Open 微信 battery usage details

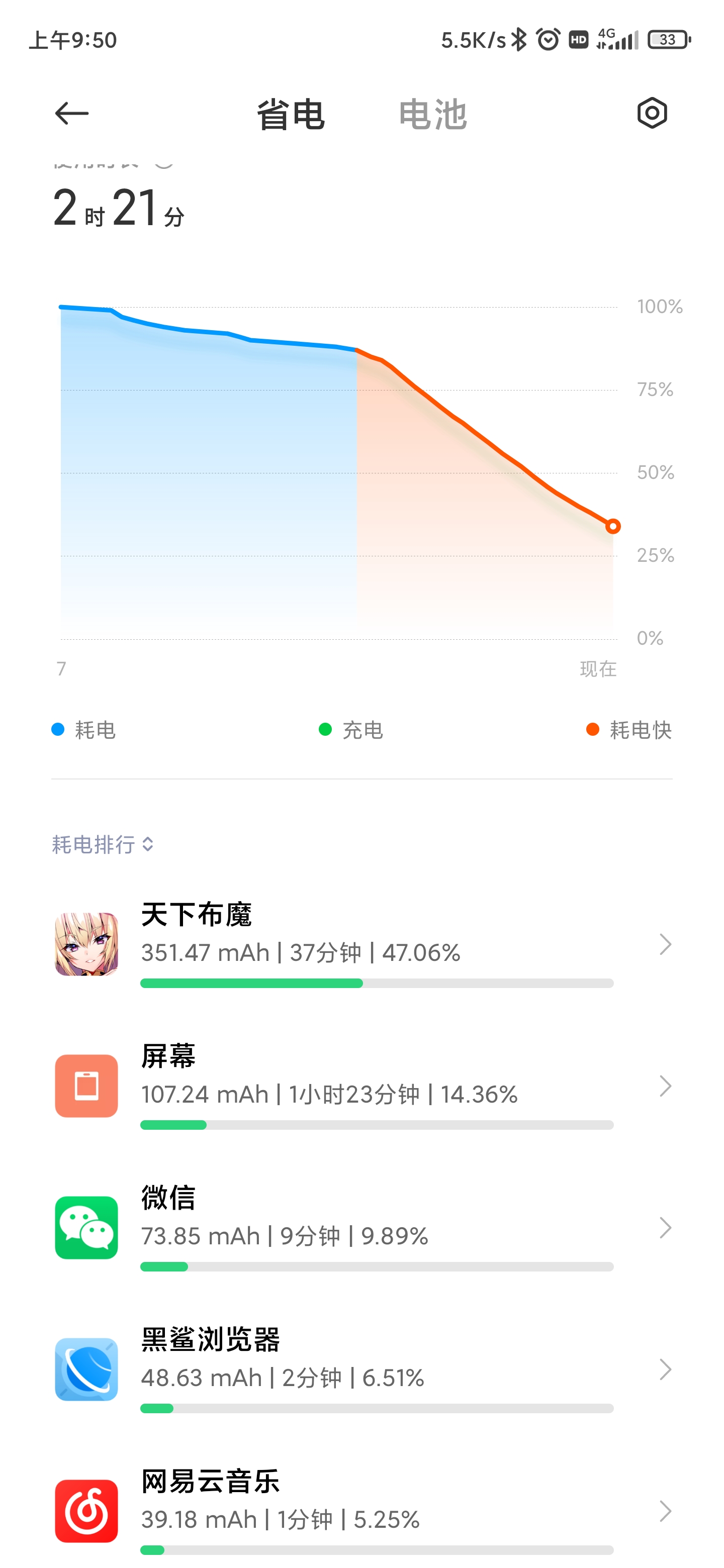(363, 1228)
